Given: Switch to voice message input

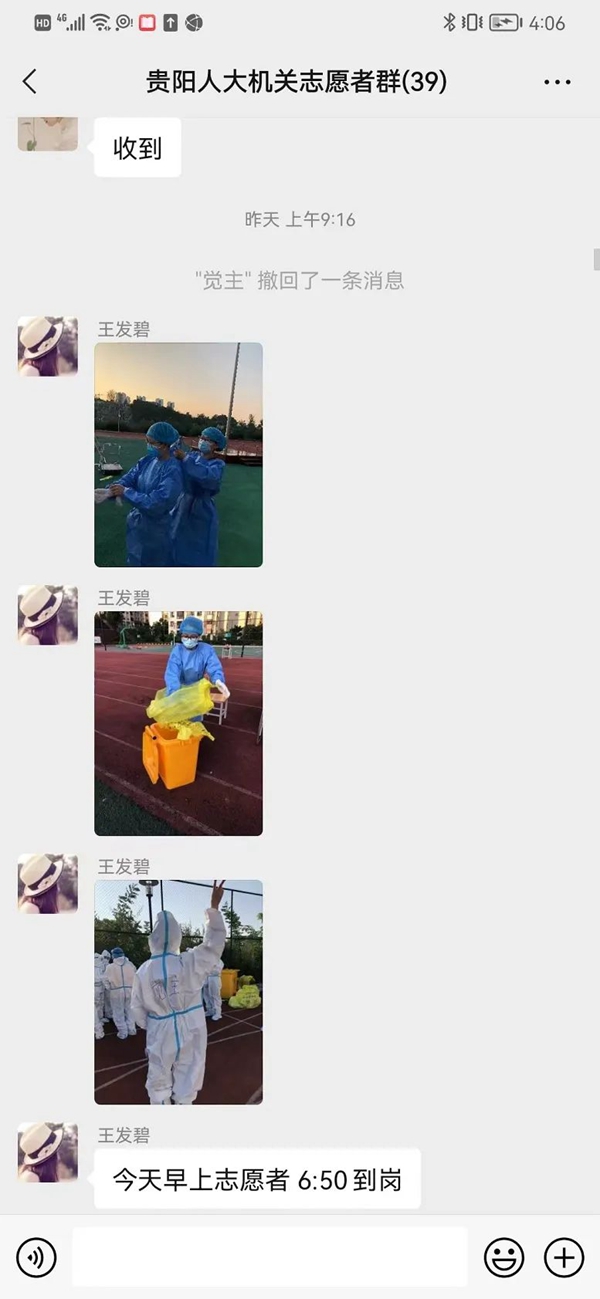Looking at the screenshot, I should 36,1257.
